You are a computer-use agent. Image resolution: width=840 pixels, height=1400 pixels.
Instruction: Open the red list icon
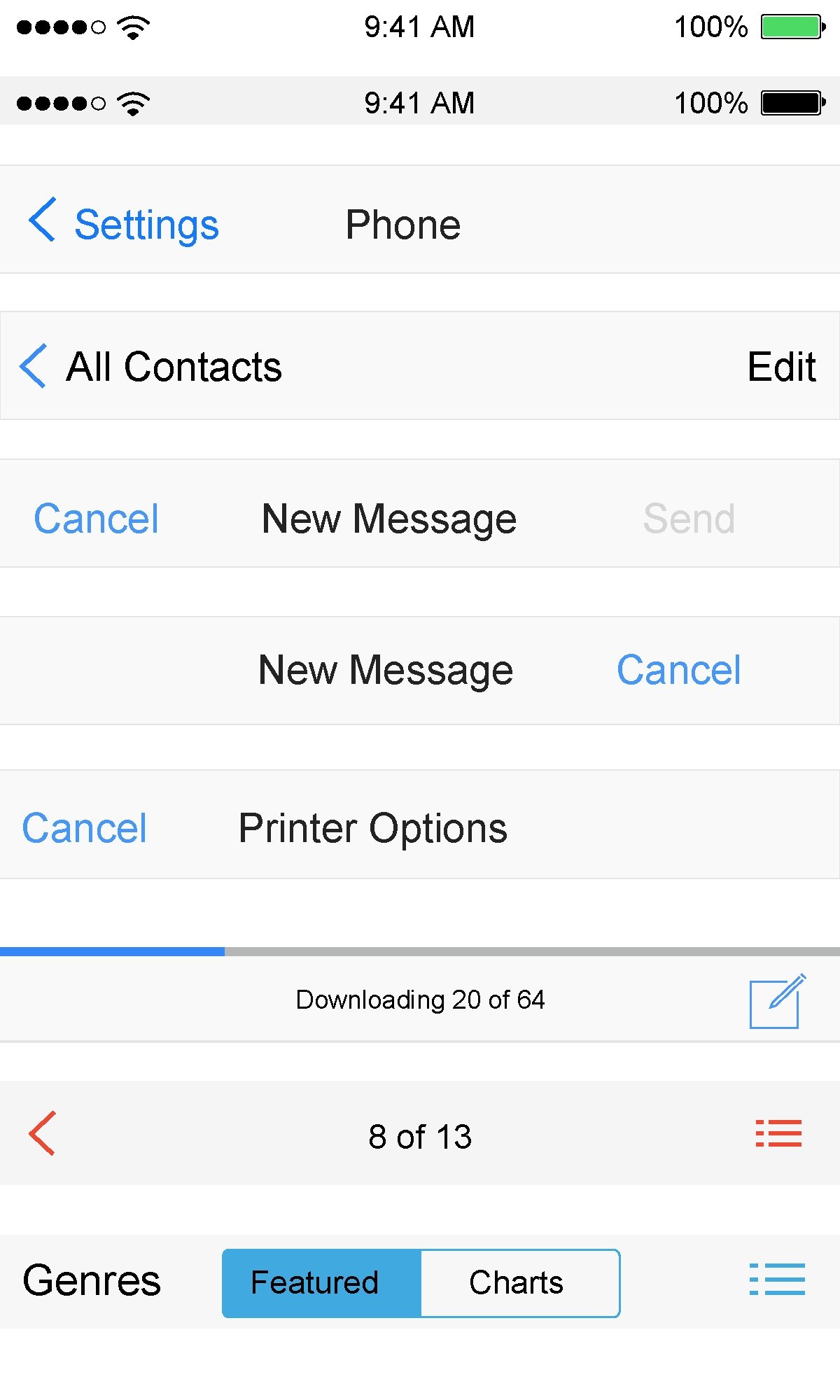[x=778, y=1133]
